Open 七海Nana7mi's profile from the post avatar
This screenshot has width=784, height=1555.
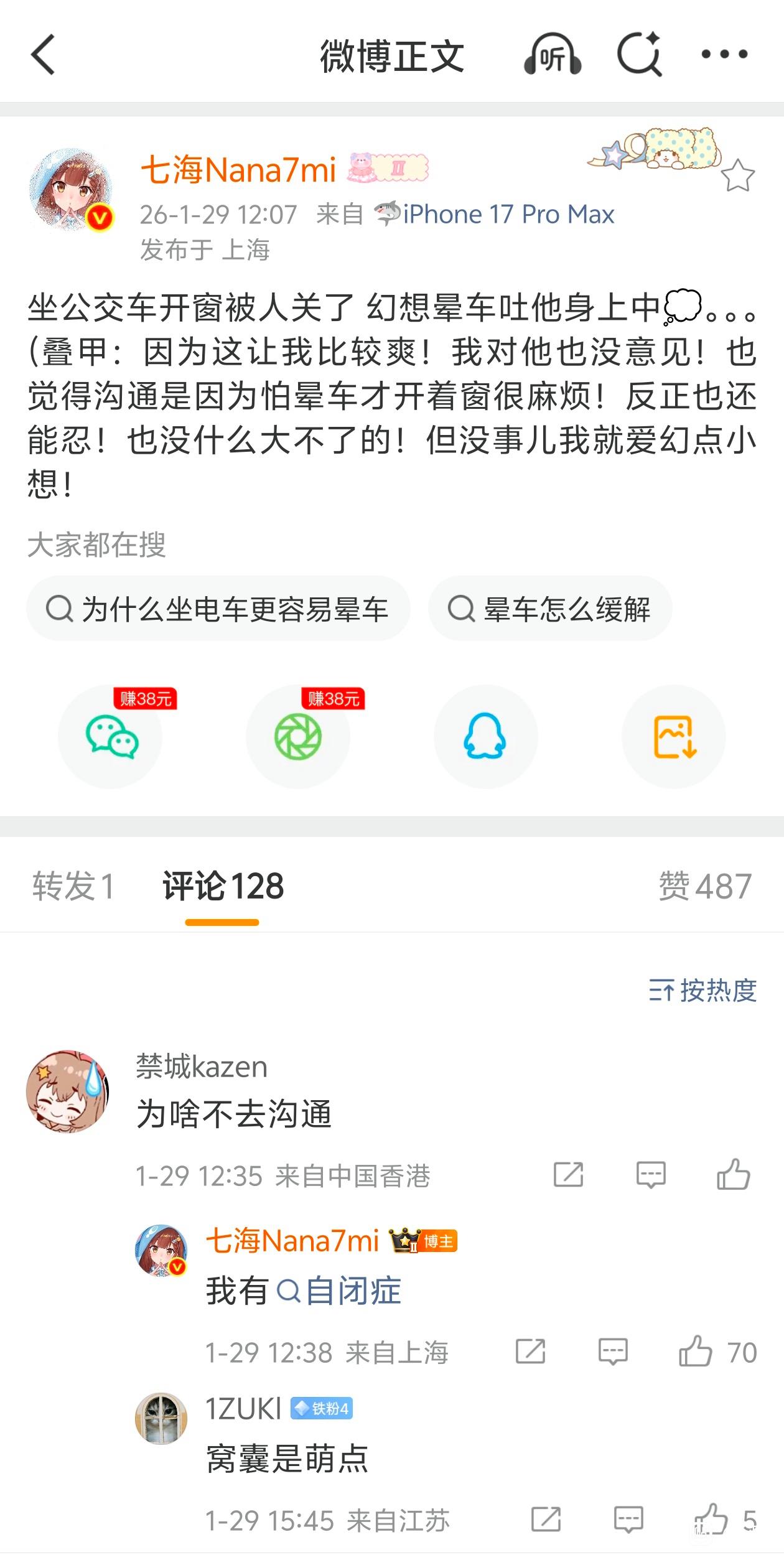pyautogui.click(x=71, y=190)
